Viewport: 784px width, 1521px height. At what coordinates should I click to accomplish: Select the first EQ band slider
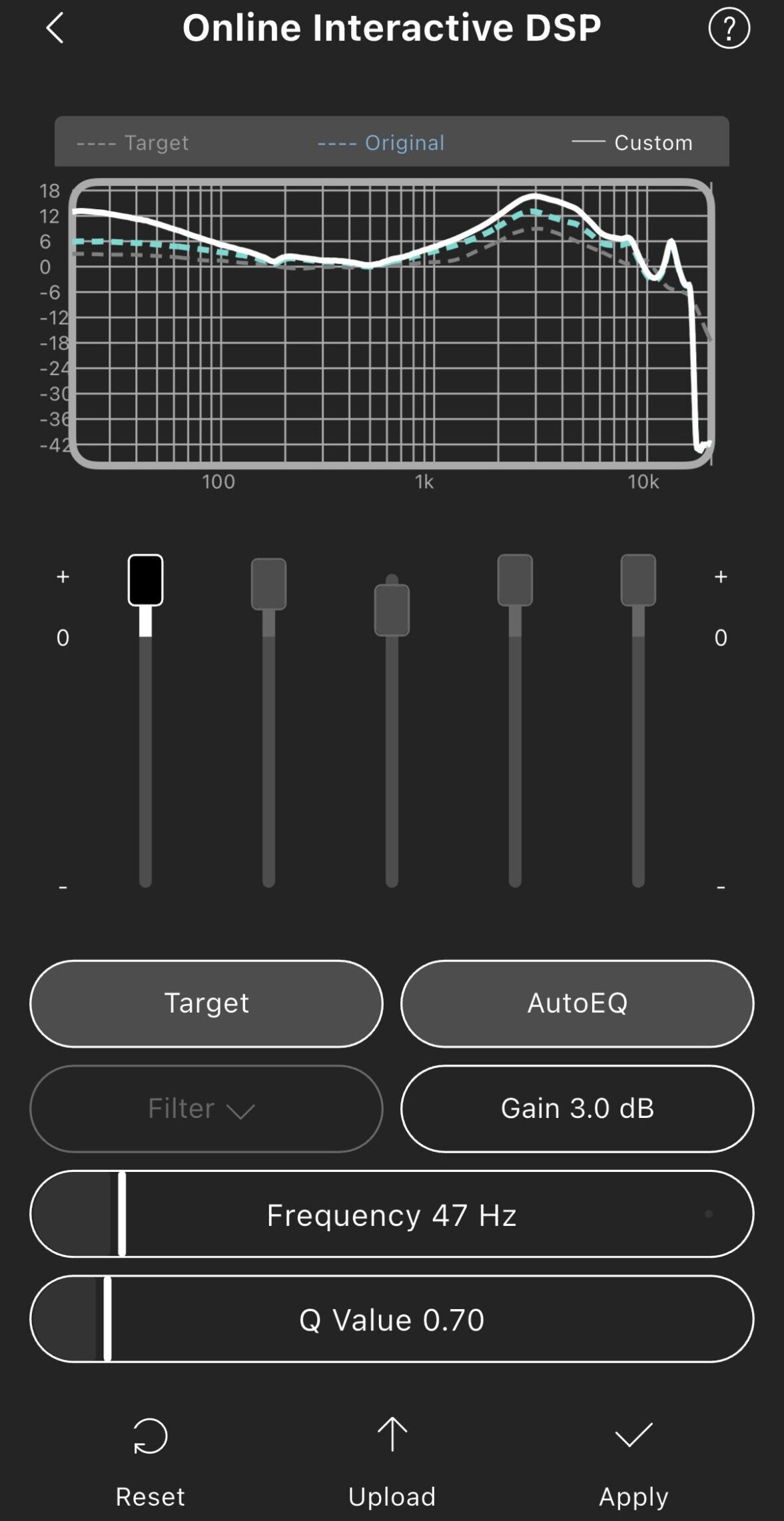(145, 580)
